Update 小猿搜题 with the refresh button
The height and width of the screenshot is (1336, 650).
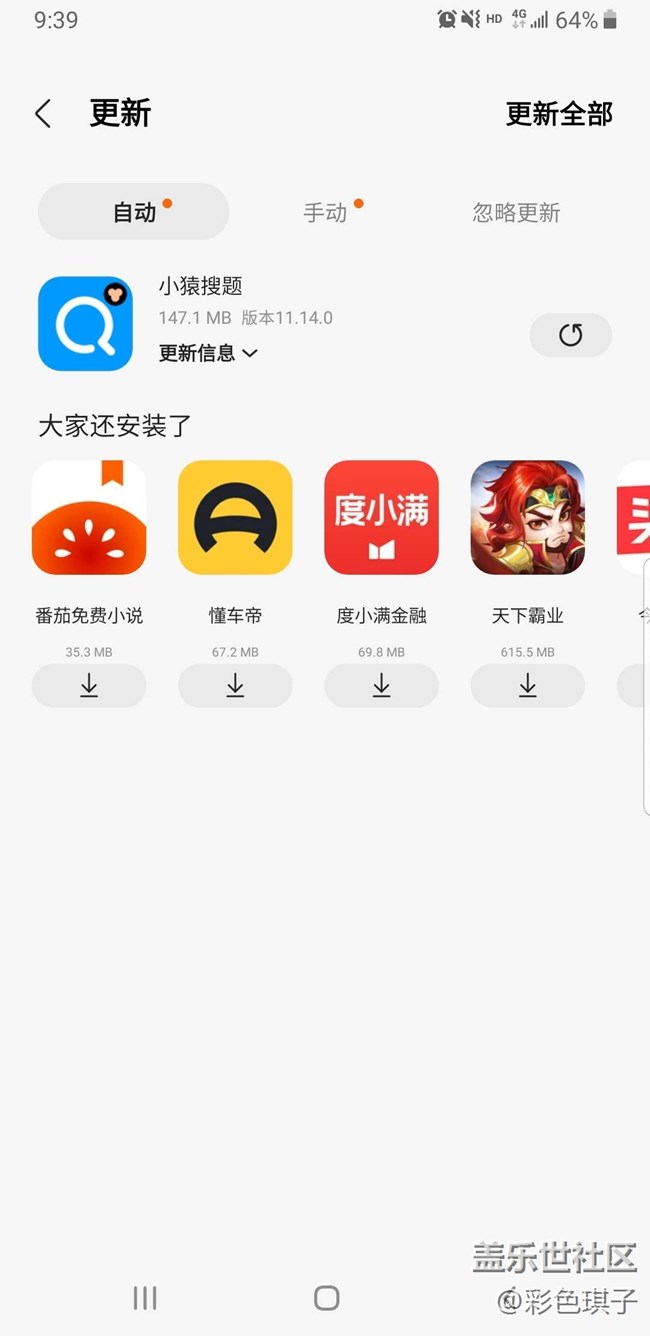pos(570,335)
